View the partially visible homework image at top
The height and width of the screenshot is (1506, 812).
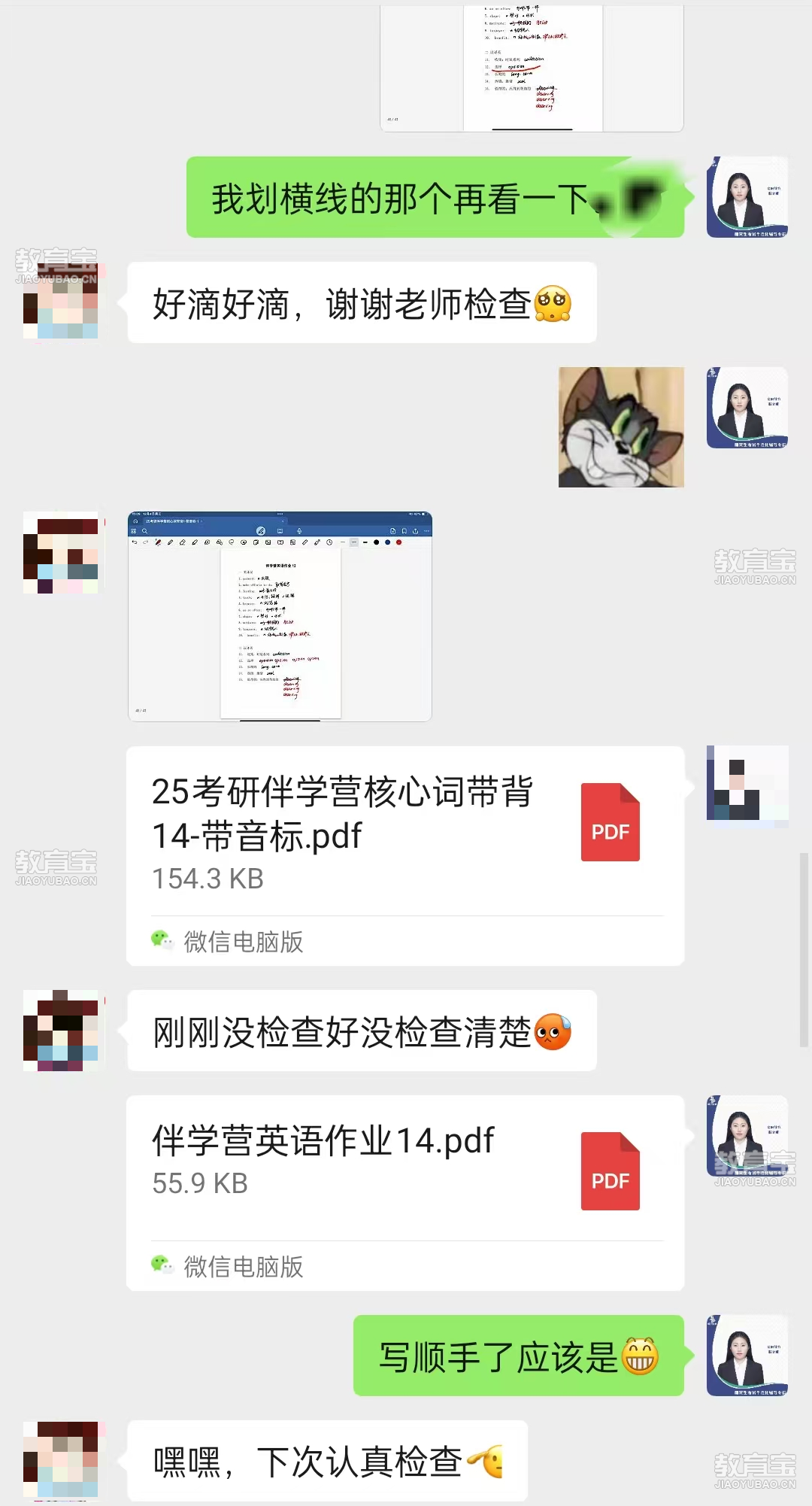(532, 68)
